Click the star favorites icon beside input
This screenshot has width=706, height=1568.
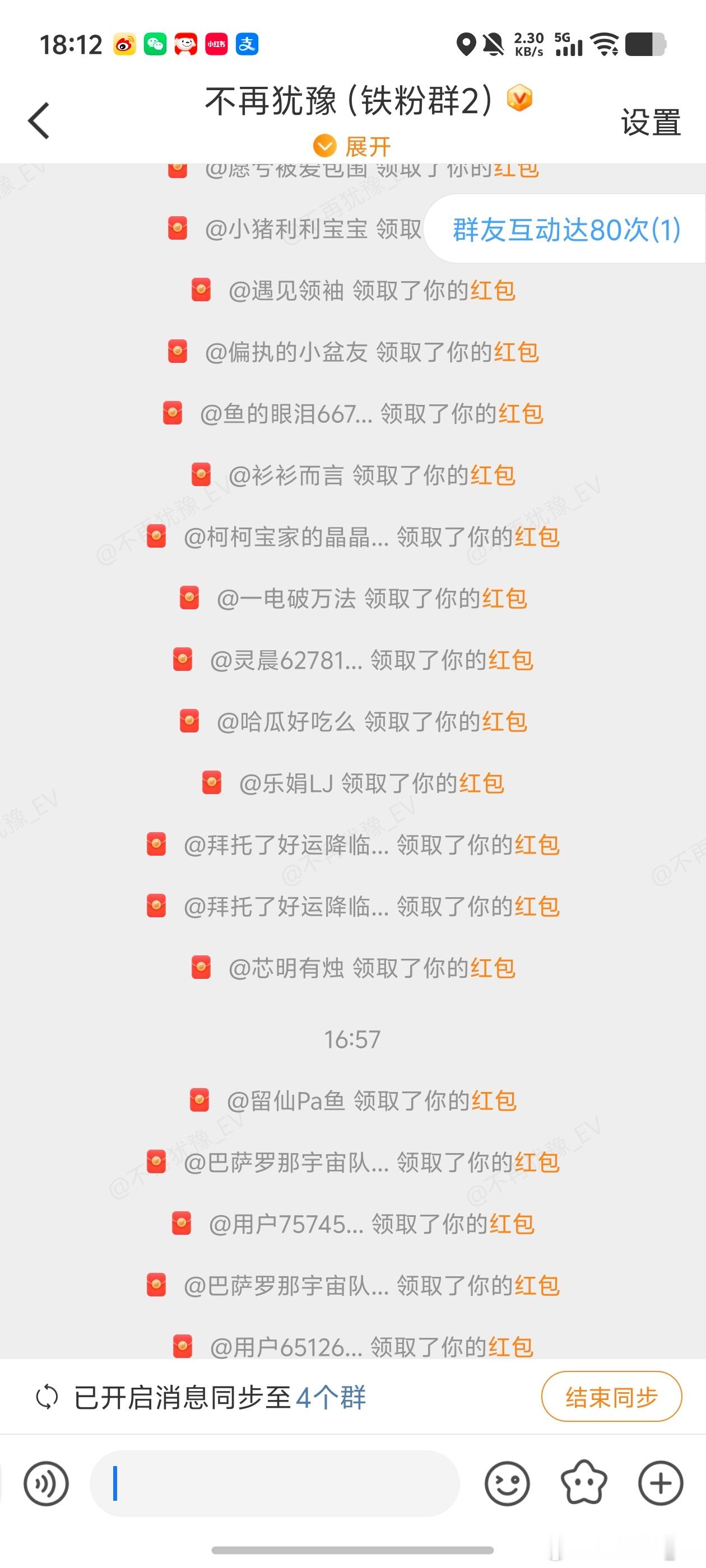click(584, 1483)
